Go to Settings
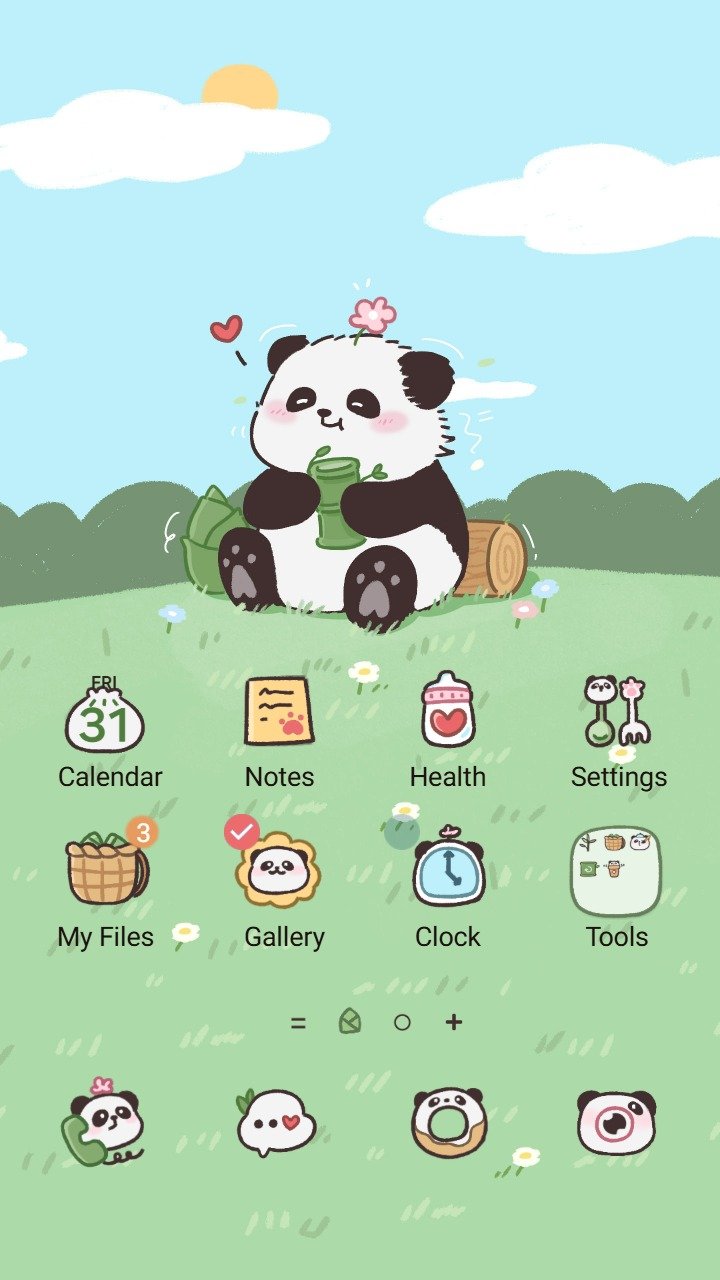This screenshot has height=1280, width=720. click(x=618, y=713)
